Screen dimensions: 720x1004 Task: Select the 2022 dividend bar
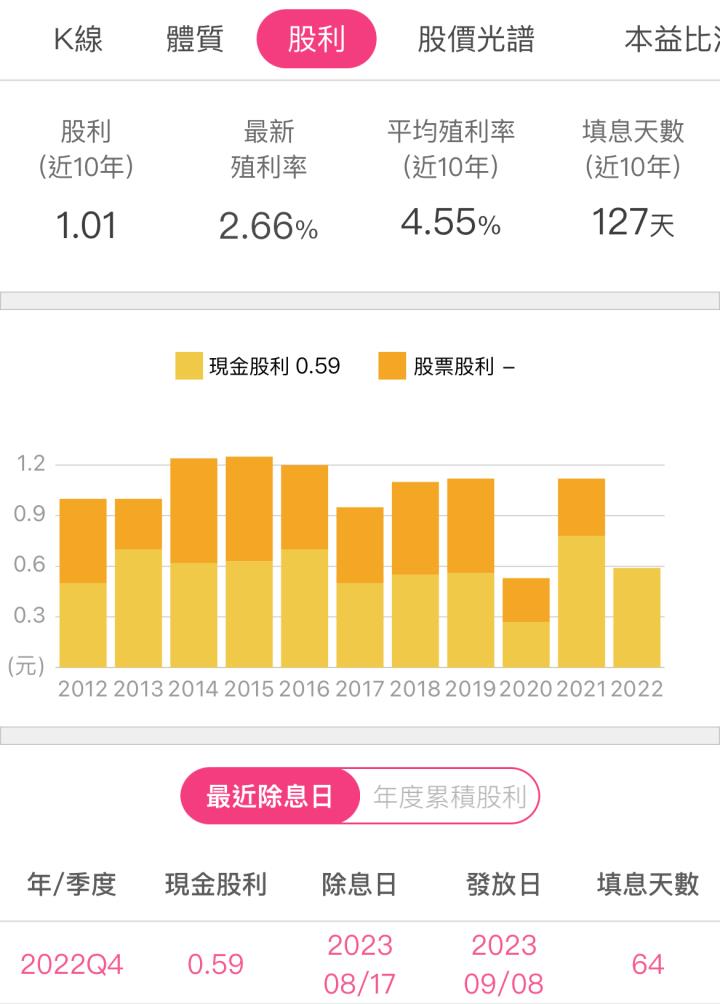coord(636,620)
